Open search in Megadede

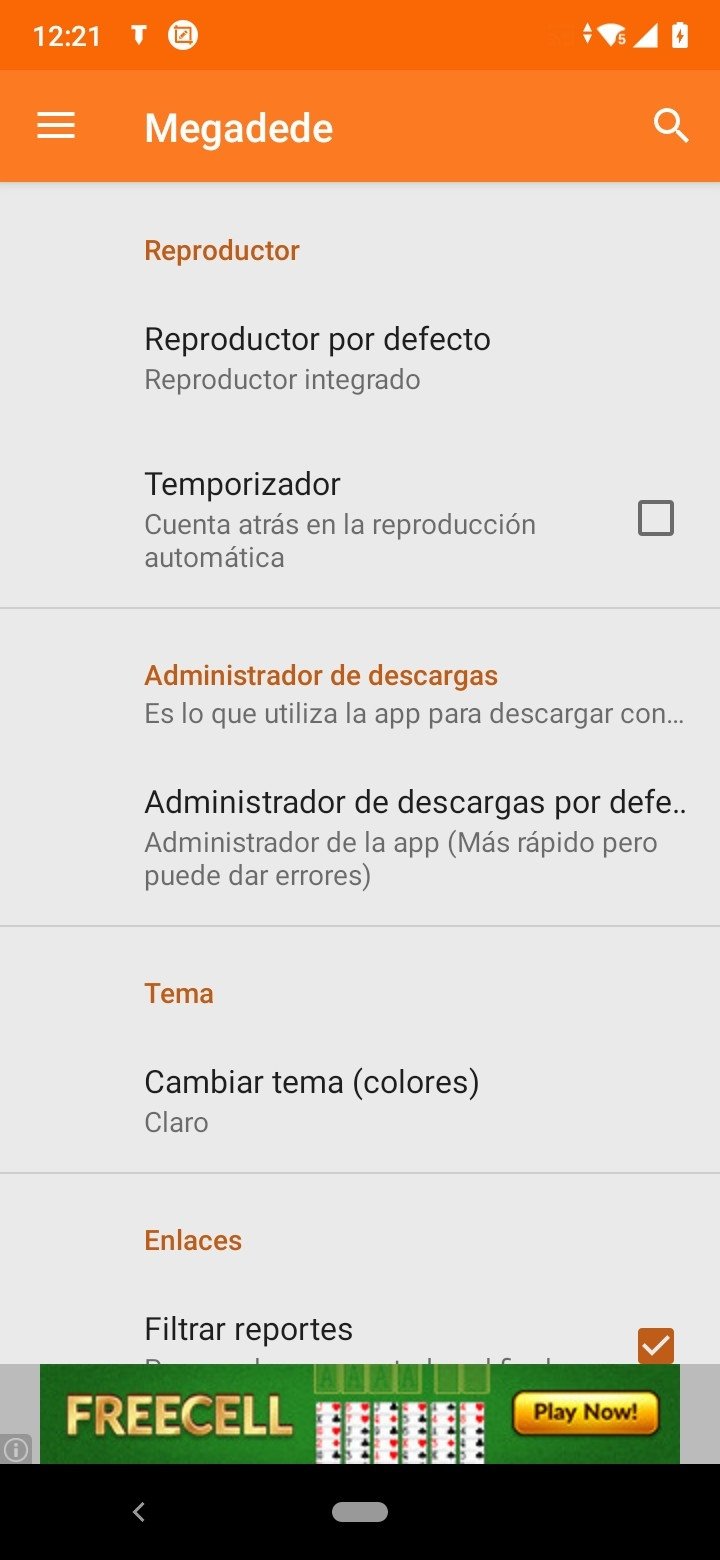click(670, 126)
